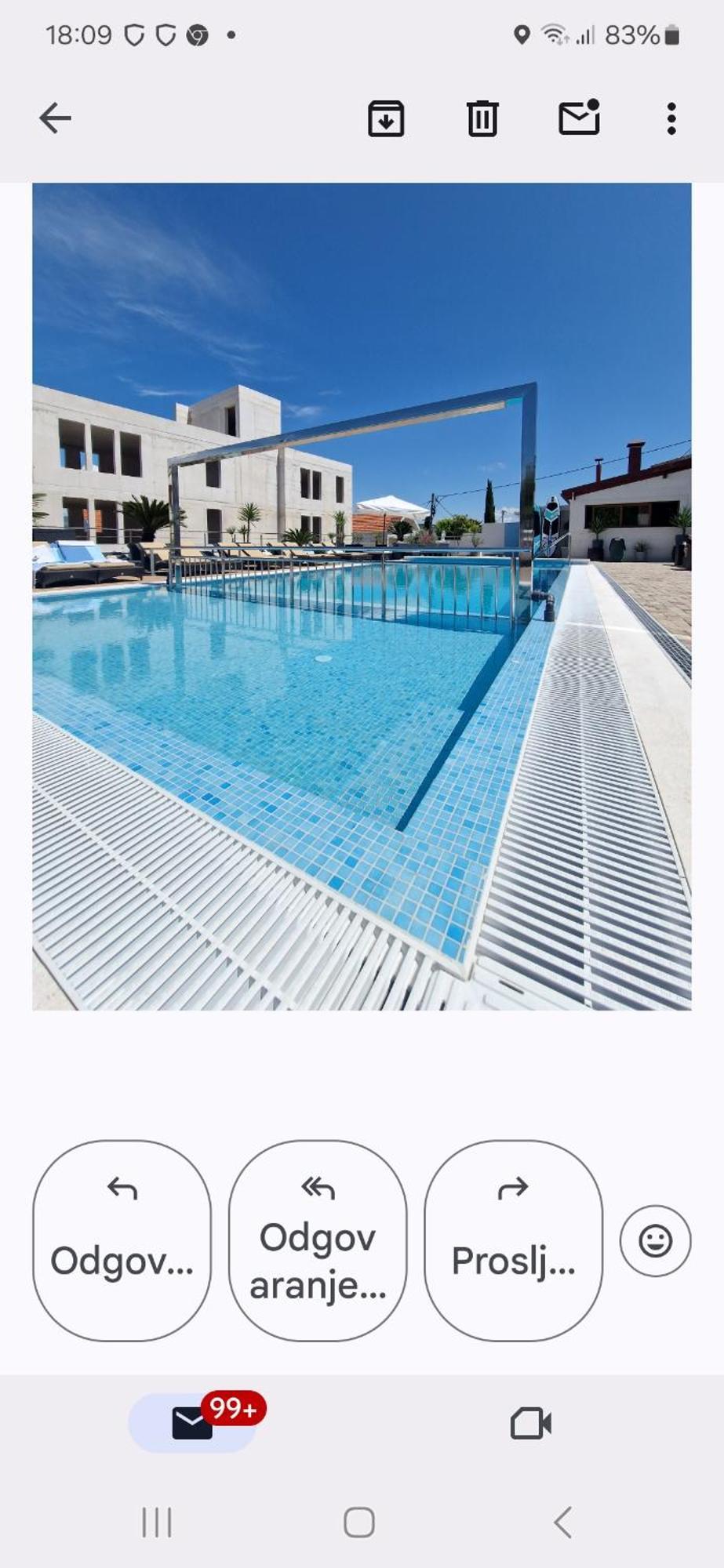Reply with the Odgov... button
The image size is (724, 1568).
coord(122,1240)
